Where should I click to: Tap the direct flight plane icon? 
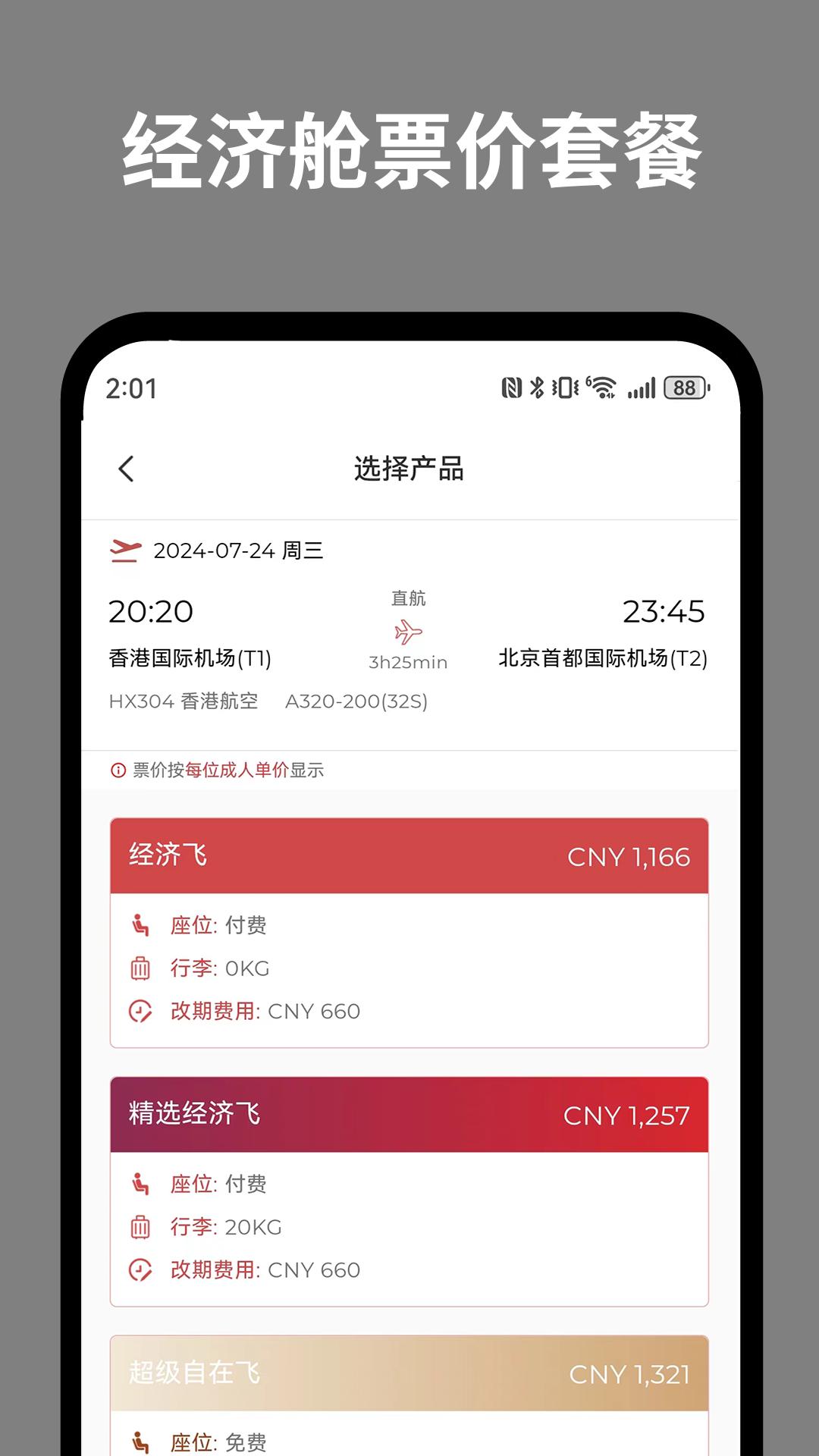(407, 632)
